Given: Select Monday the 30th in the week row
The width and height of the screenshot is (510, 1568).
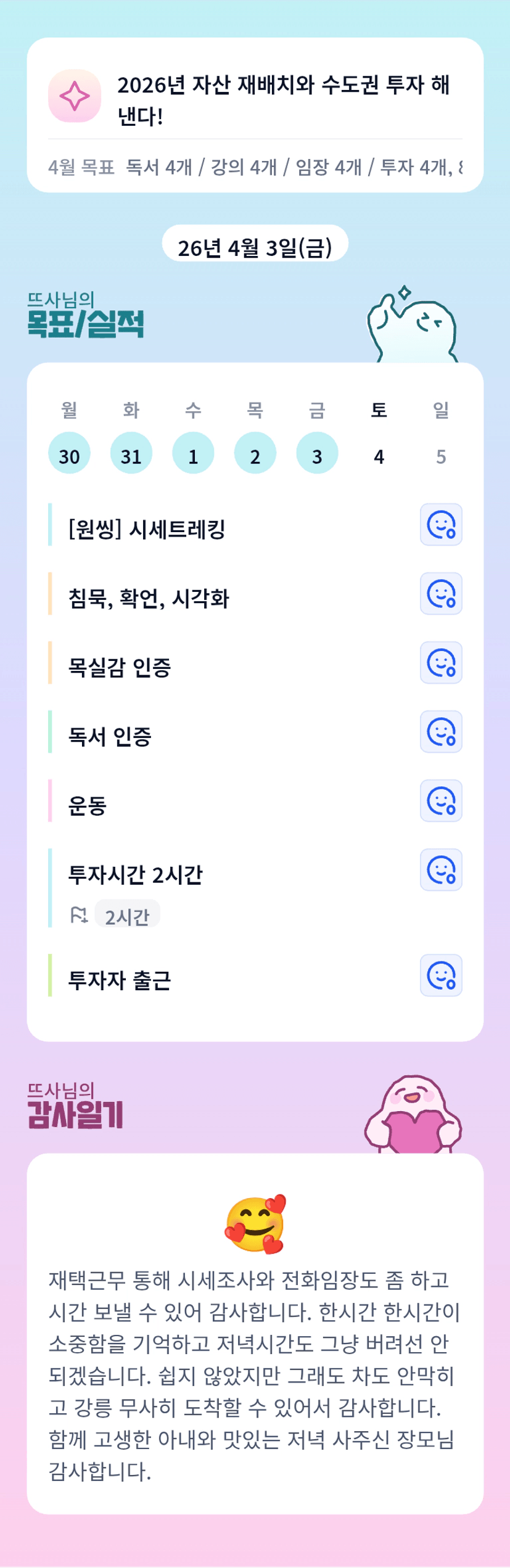Looking at the screenshot, I should click(69, 453).
